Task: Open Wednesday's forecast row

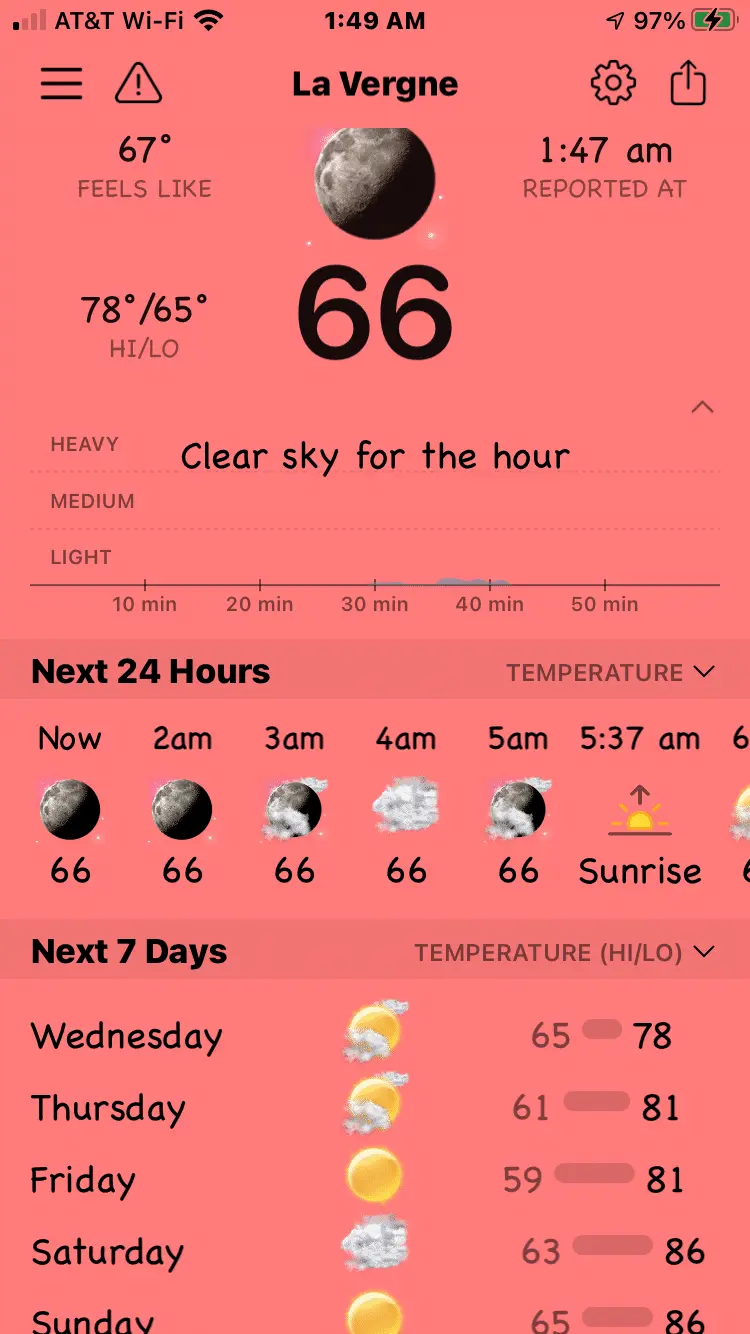Action: [x=374, y=1036]
